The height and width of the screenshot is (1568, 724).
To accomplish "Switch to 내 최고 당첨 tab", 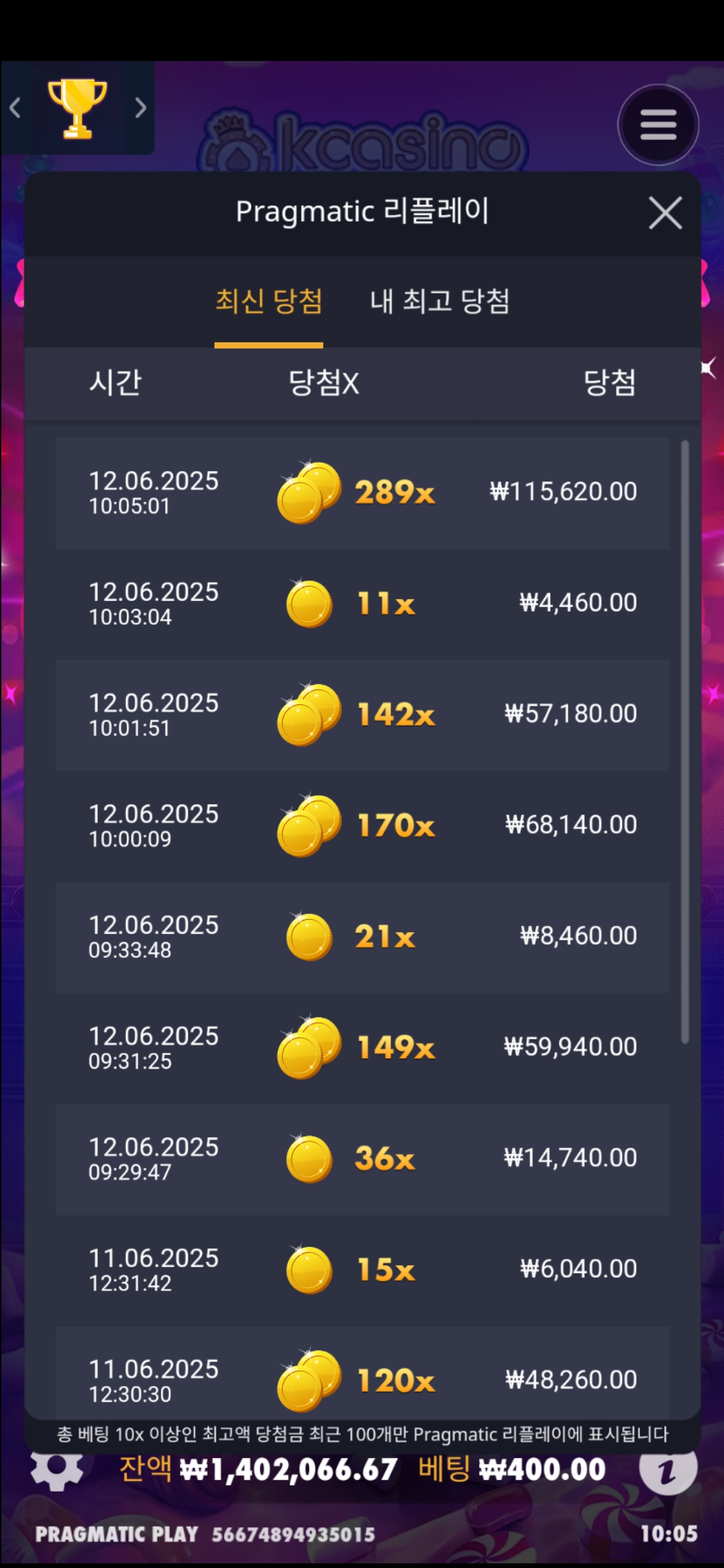I will click(x=440, y=301).
